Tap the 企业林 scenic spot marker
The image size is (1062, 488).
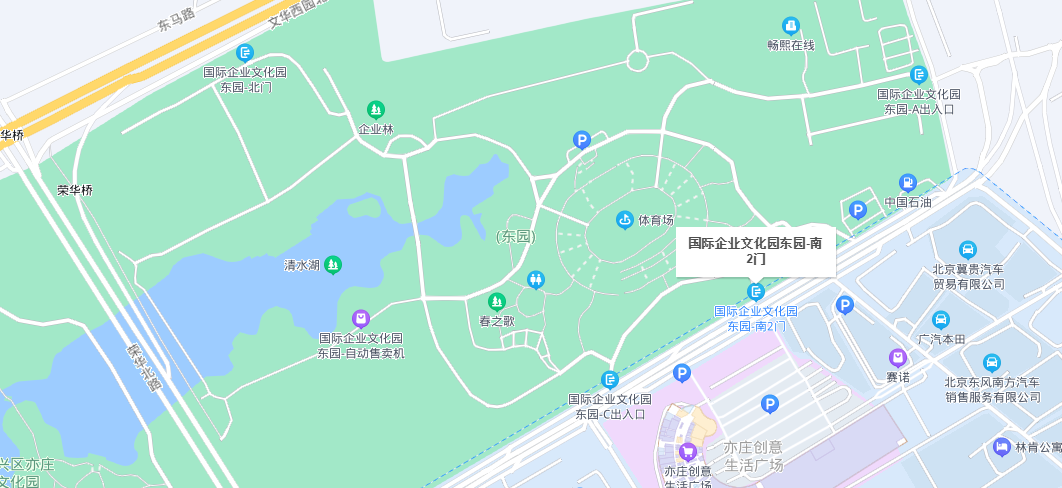tap(376, 109)
